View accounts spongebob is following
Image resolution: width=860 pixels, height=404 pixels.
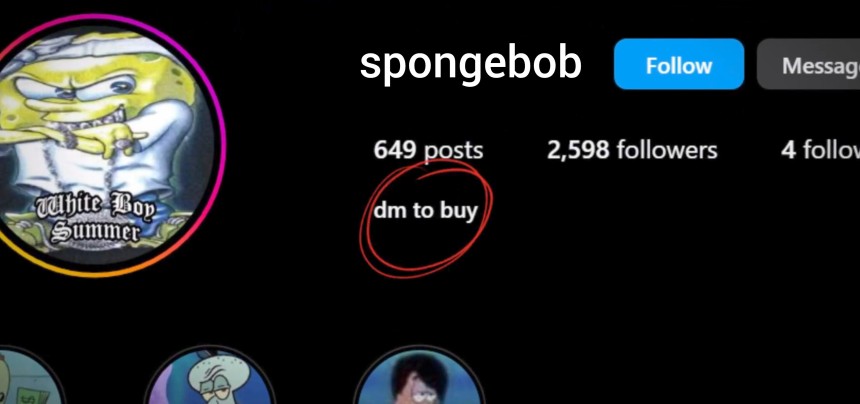click(x=820, y=150)
